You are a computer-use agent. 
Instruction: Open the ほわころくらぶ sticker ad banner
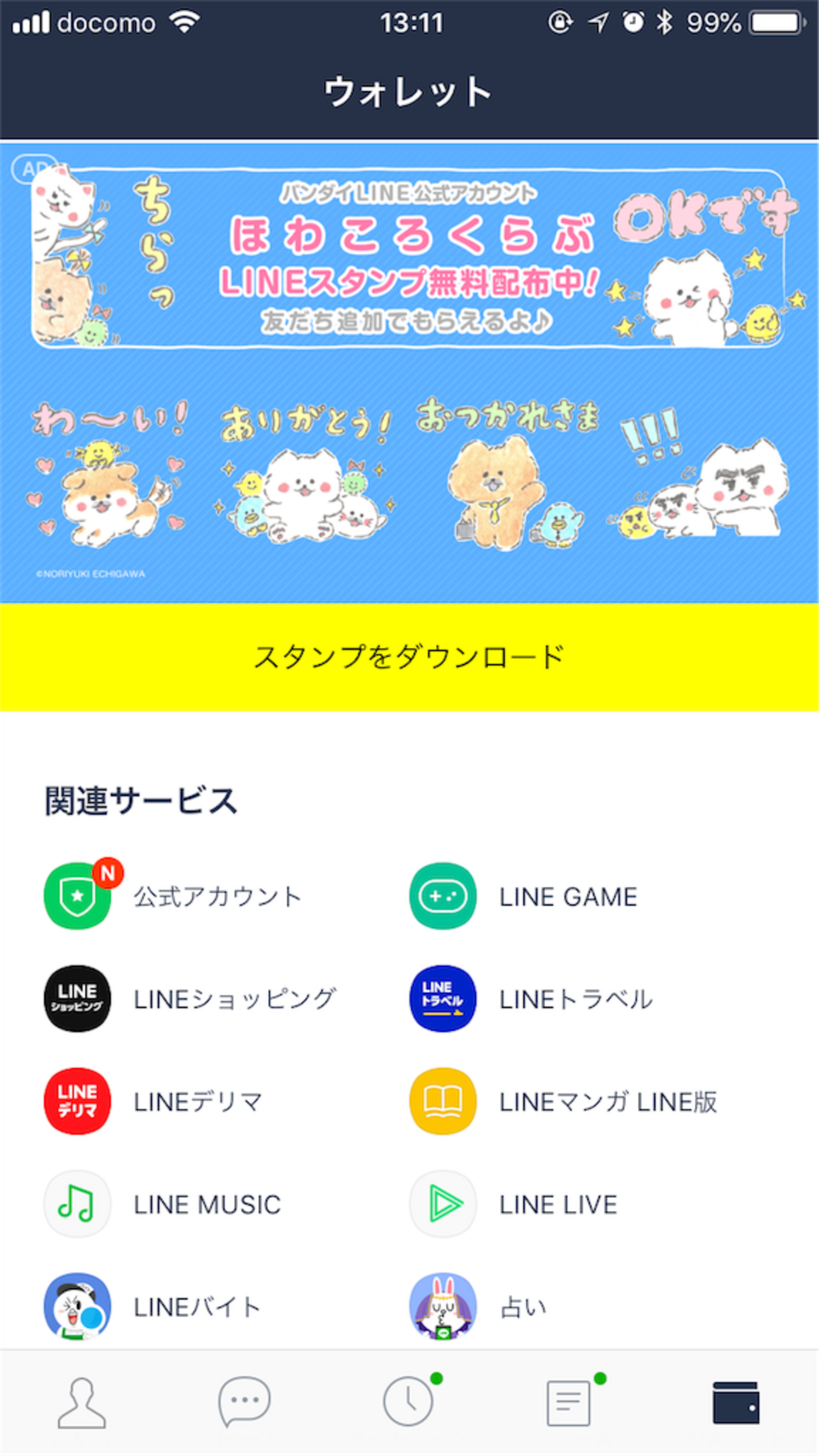[409, 372]
